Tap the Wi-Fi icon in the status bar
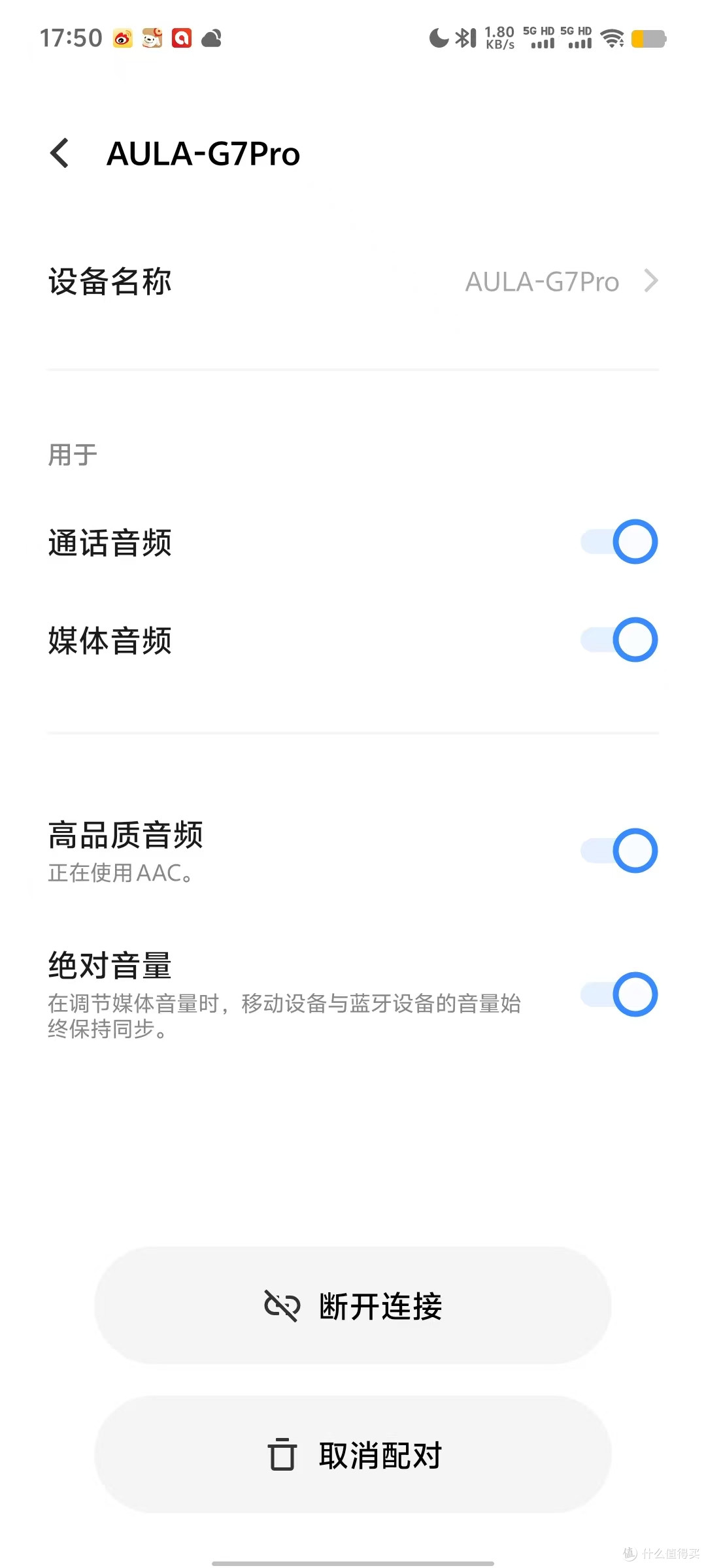Image resolution: width=706 pixels, height=1568 pixels. pyautogui.click(x=612, y=37)
